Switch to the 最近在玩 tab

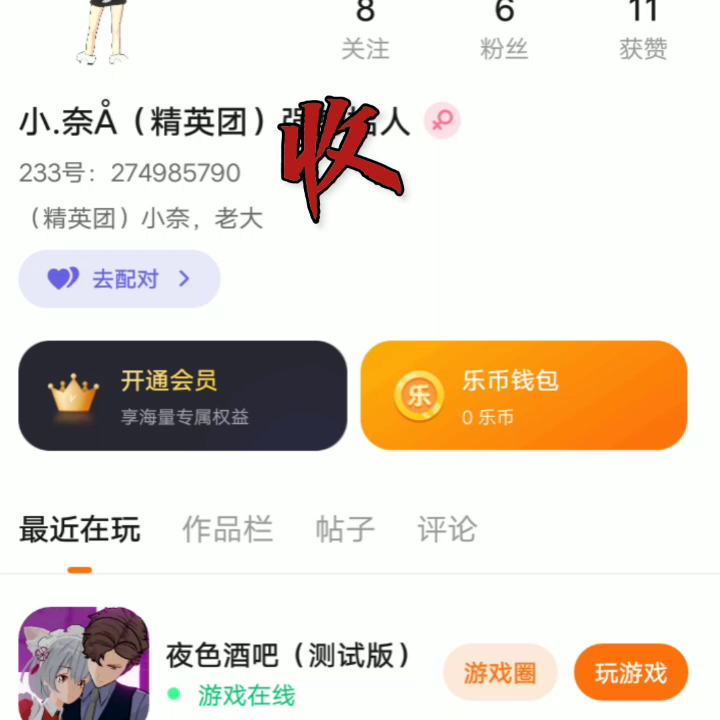pos(79,530)
